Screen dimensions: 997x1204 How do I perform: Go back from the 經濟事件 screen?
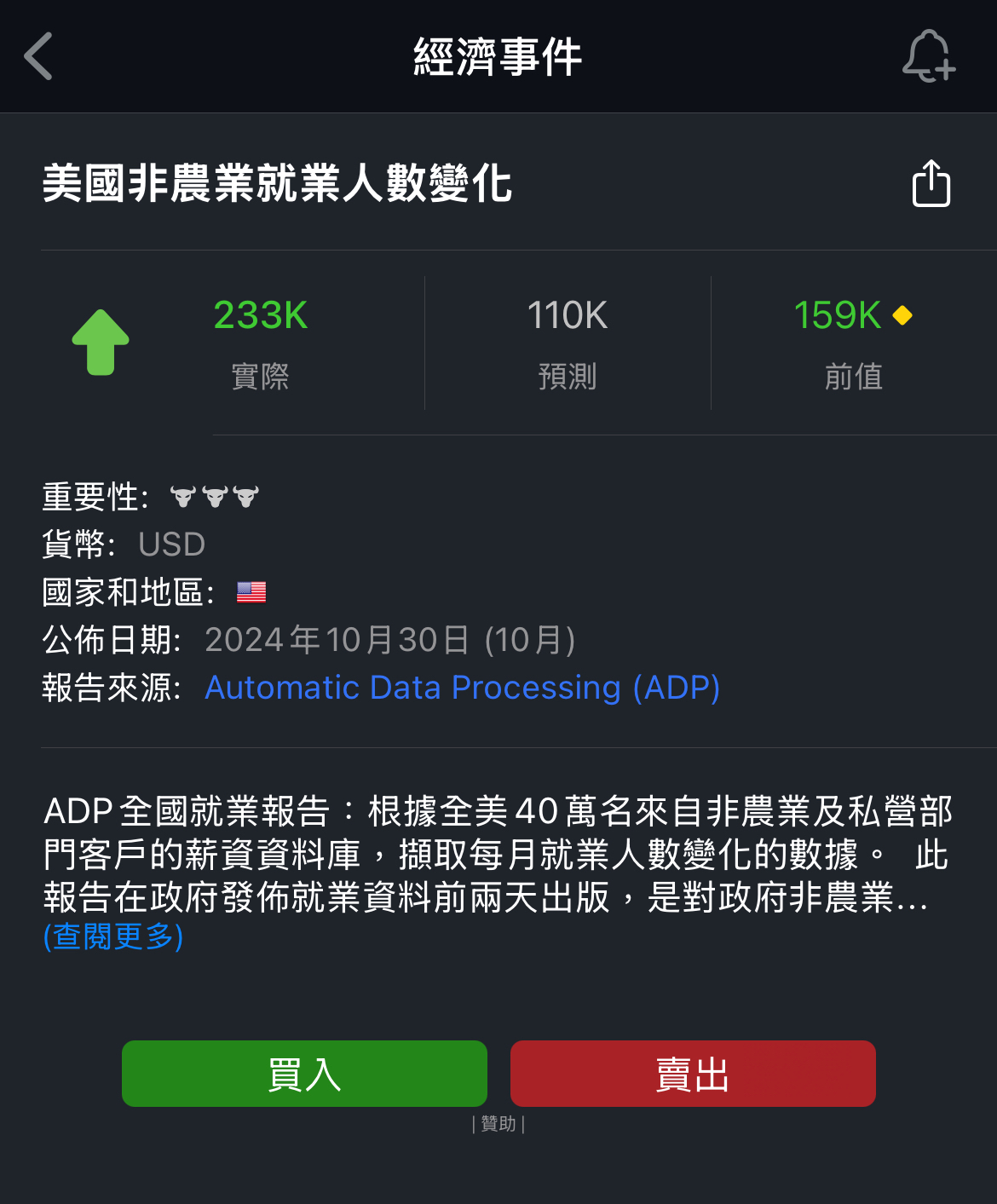click(39, 56)
